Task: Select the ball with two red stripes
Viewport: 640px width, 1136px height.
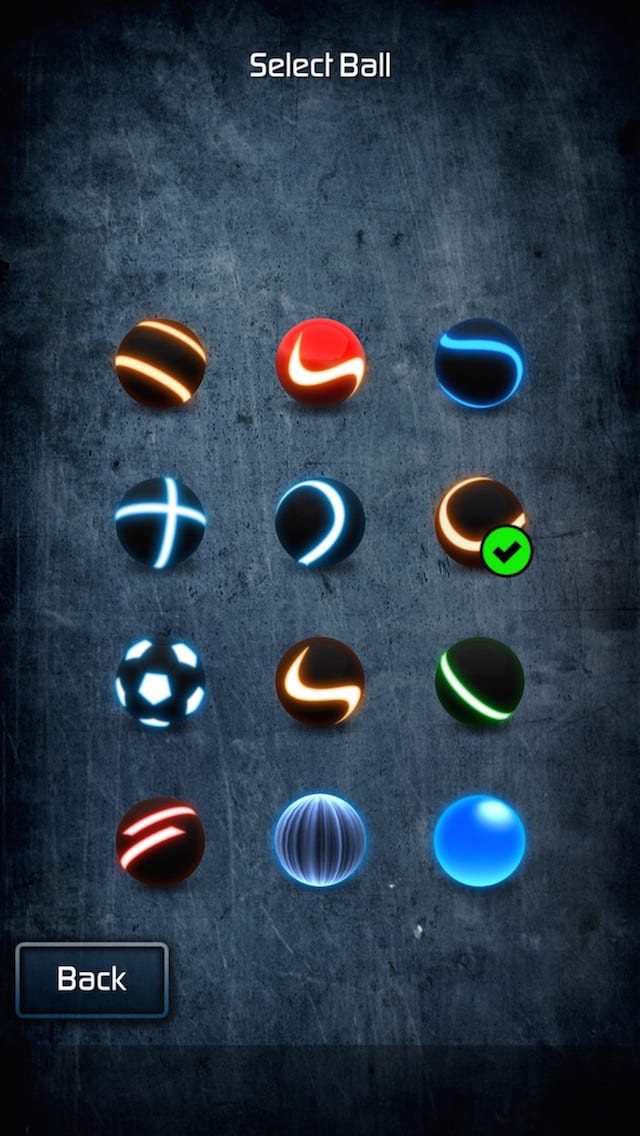Action: (x=160, y=841)
